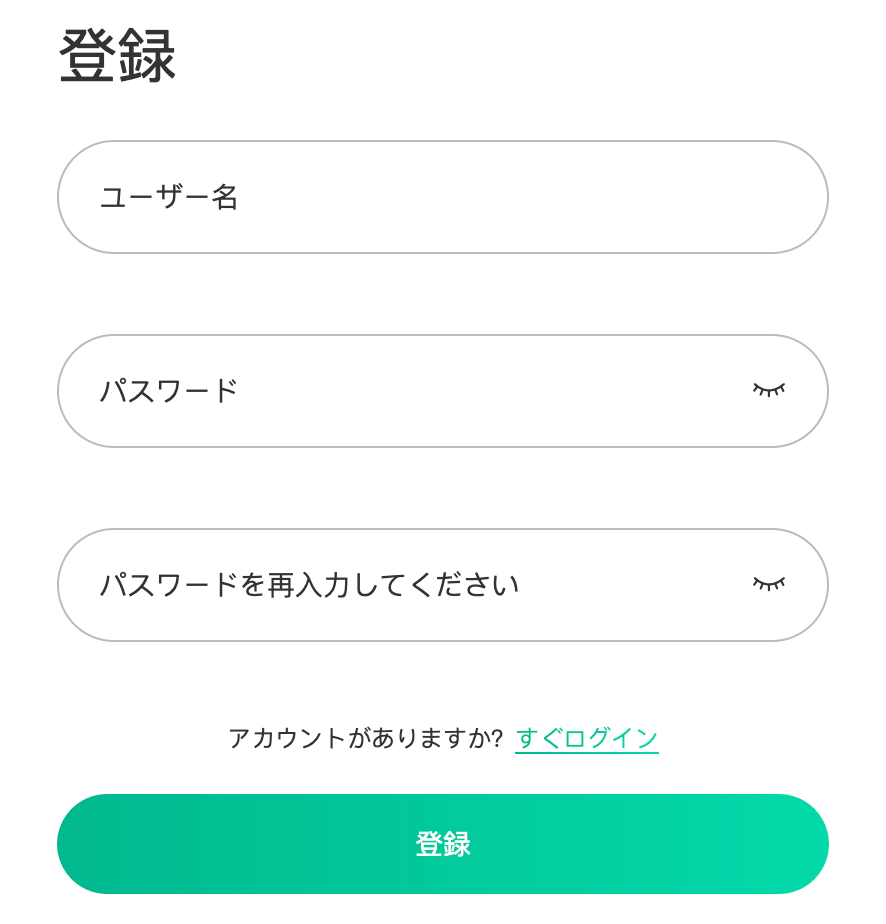The width and height of the screenshot is (886, 924).
Task: Focus the パスワード password field
Action: coord(400,391)
